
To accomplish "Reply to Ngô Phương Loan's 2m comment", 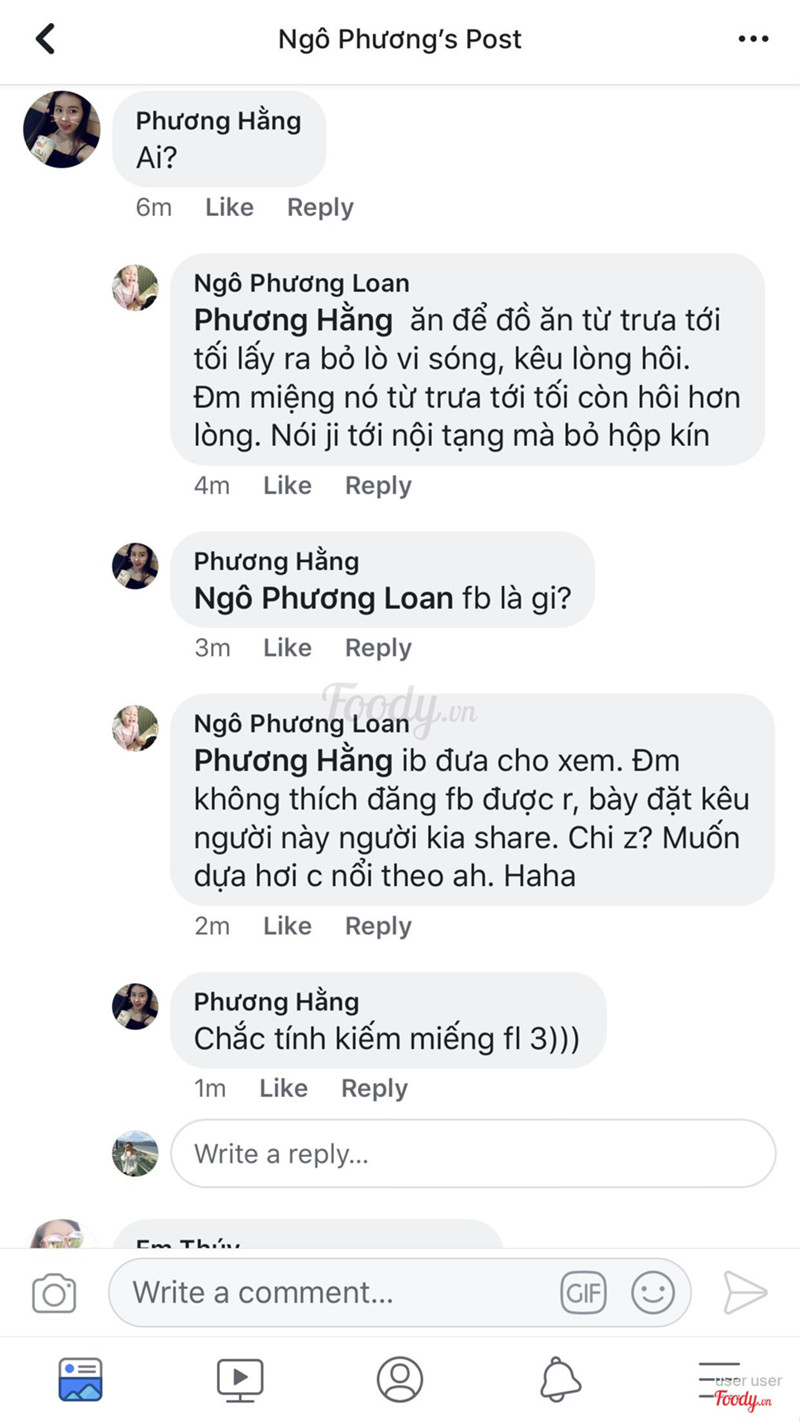I will click(378, 926).
